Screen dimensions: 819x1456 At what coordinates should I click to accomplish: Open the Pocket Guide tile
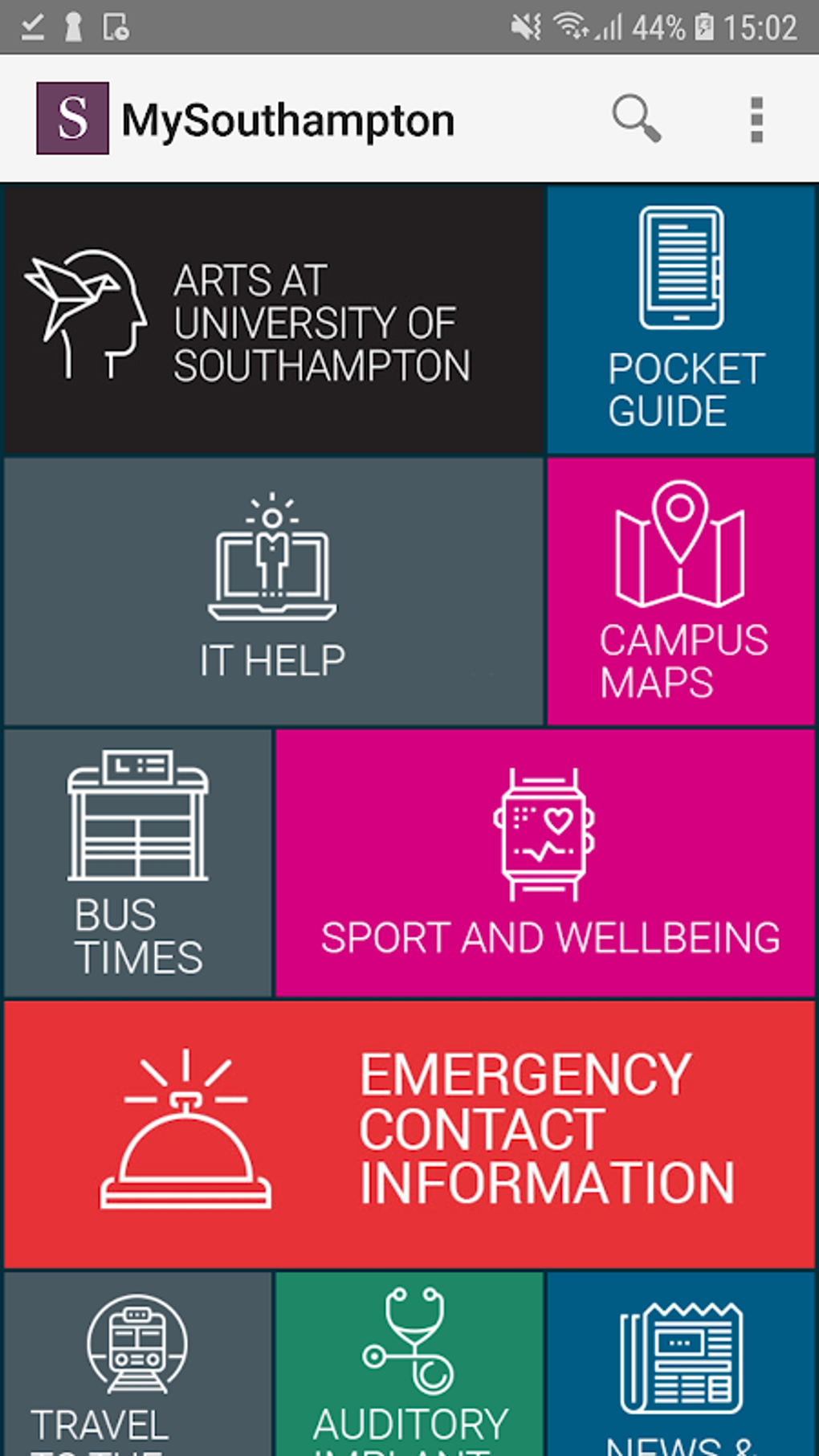pos(681,320)
